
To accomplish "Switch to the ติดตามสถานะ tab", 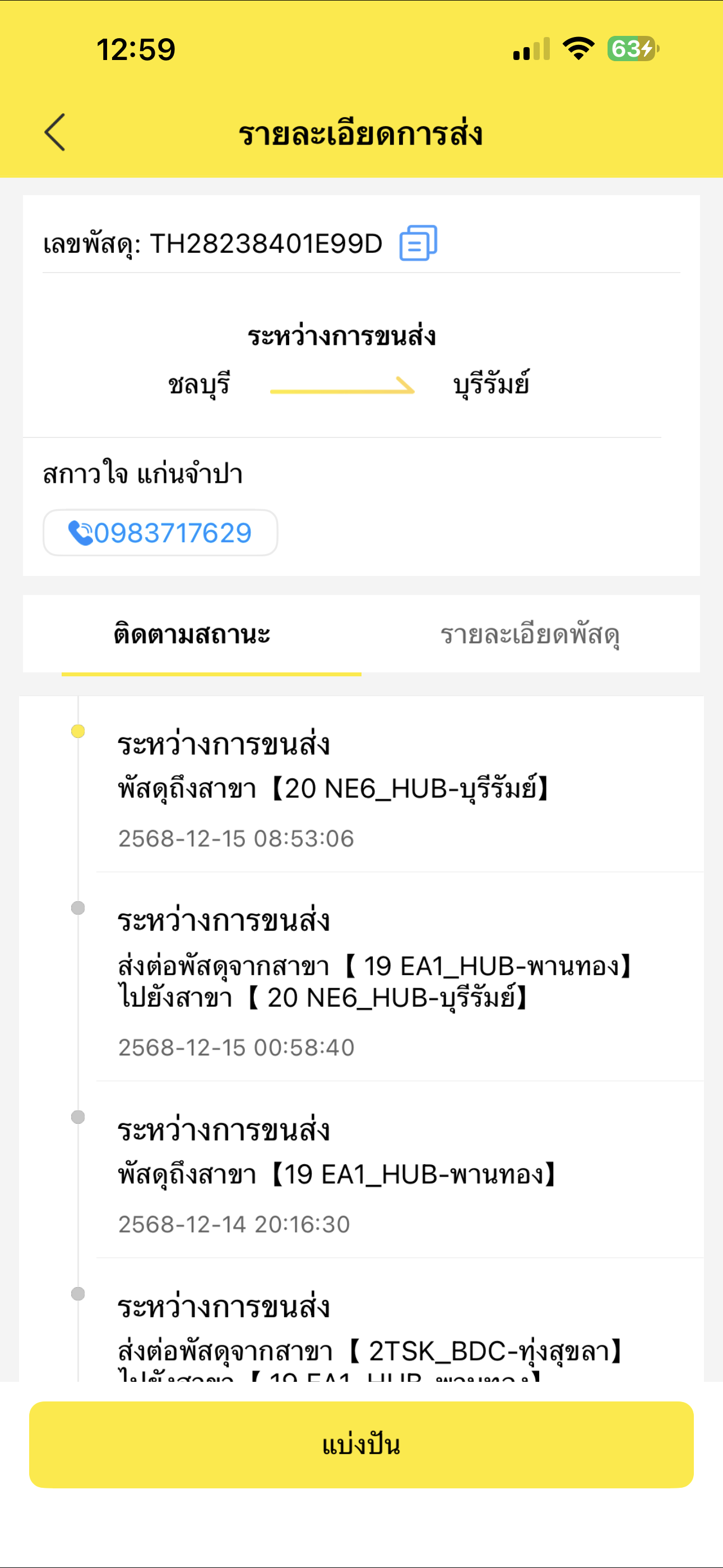I will [x=192, y=634].
